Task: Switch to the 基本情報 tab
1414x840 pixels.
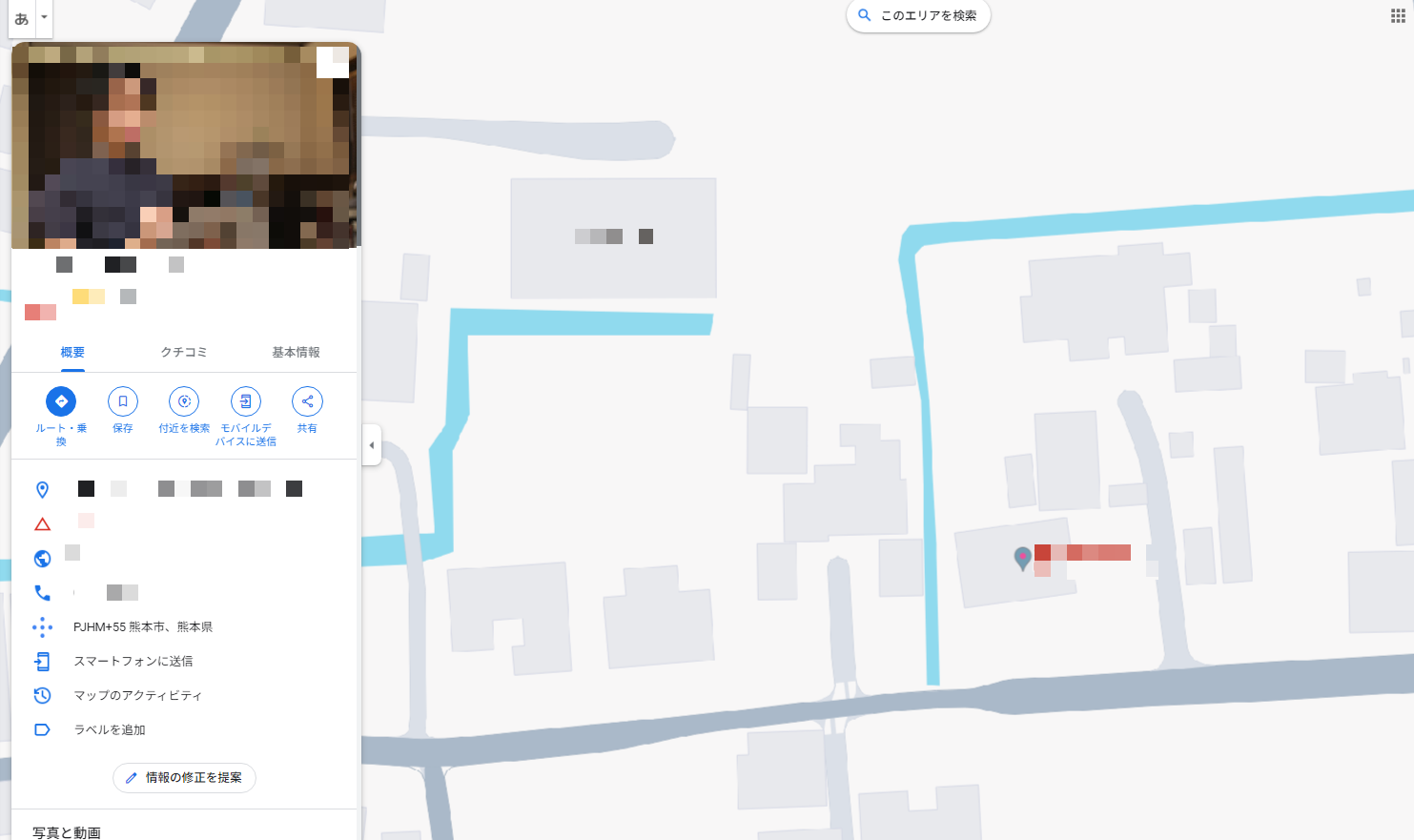Action: pos(296,353)
